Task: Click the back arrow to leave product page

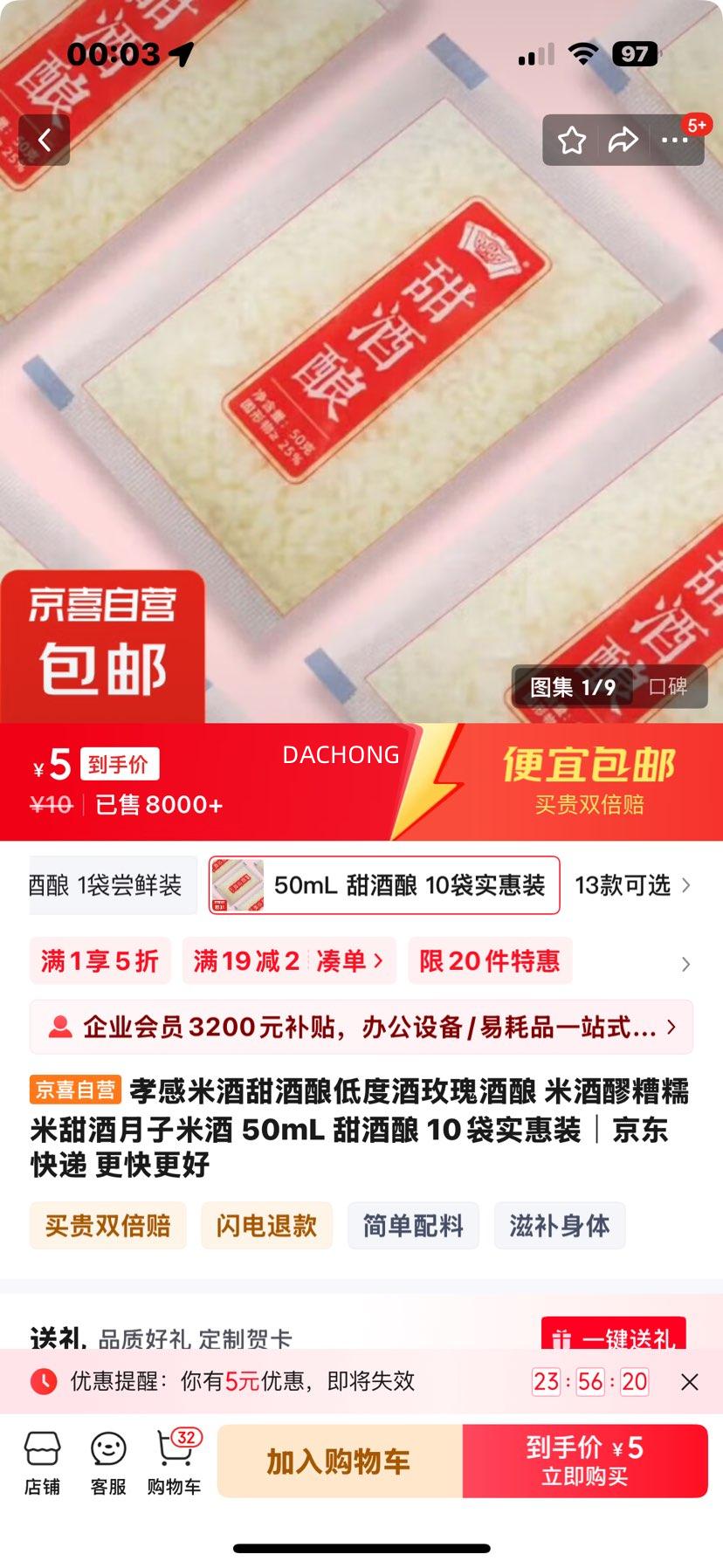Action: [44, 140]
